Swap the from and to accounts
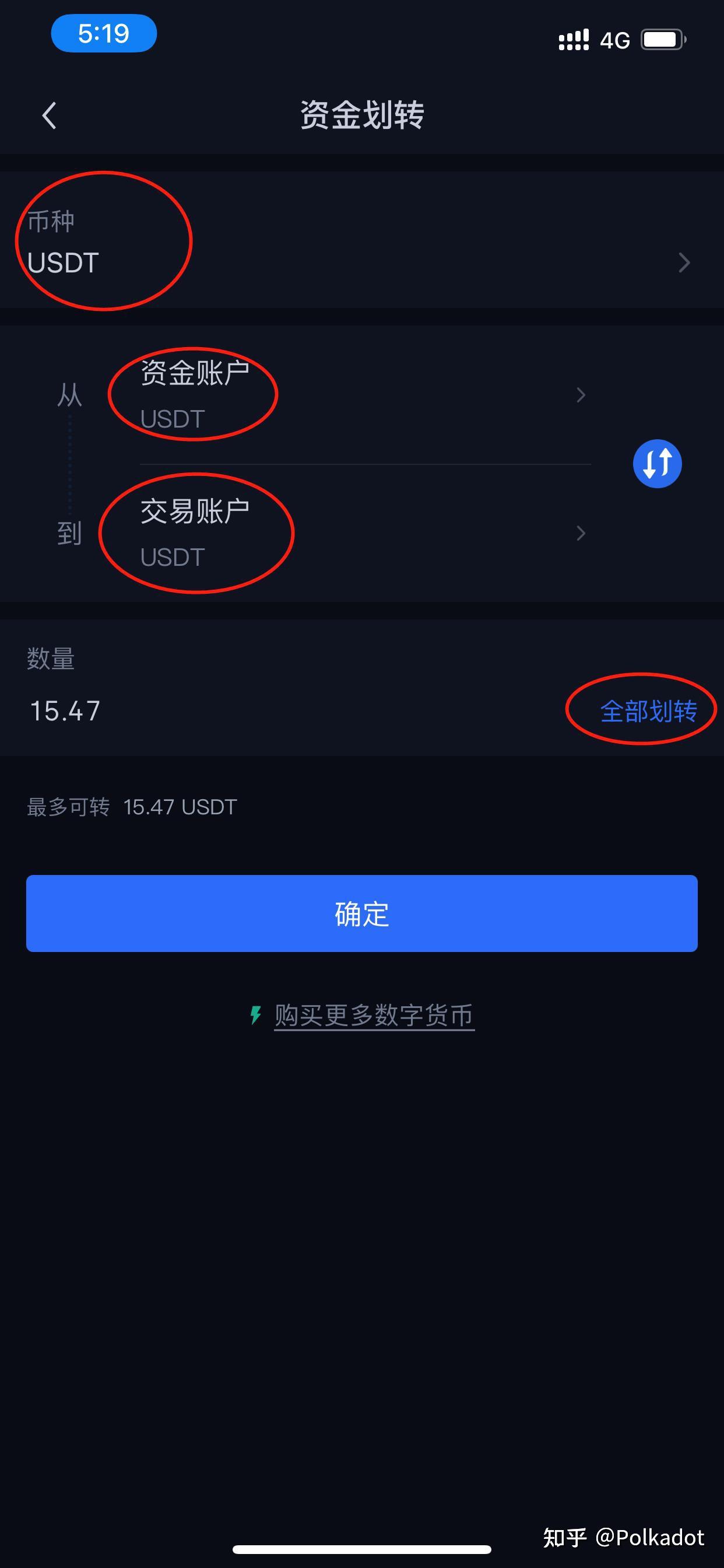Image resolution: width=724 pixels, height=1568 pixels. [657, 464]
